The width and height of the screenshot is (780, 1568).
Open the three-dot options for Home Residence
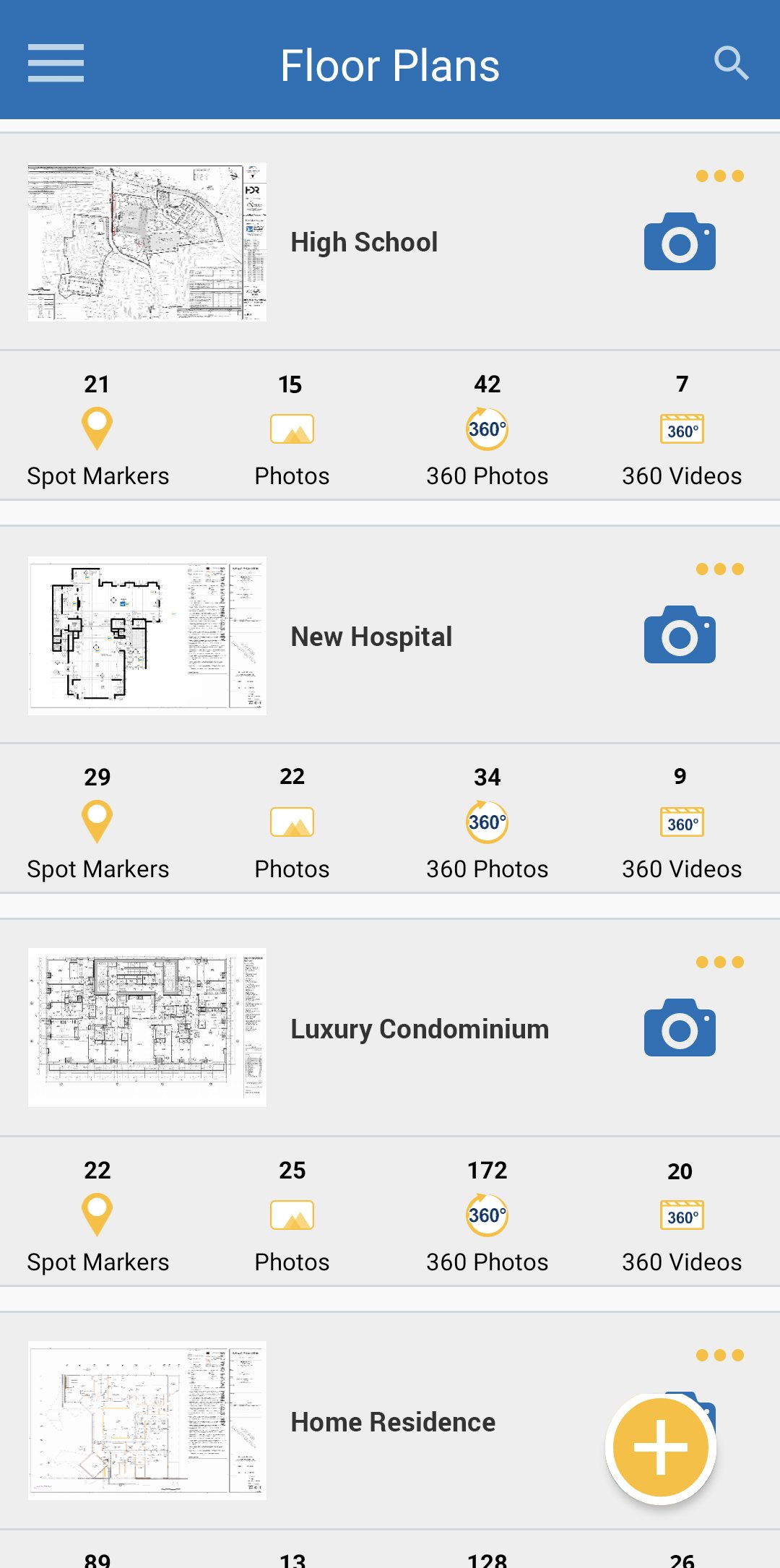pyautogui.click(x=719, y=1356)
